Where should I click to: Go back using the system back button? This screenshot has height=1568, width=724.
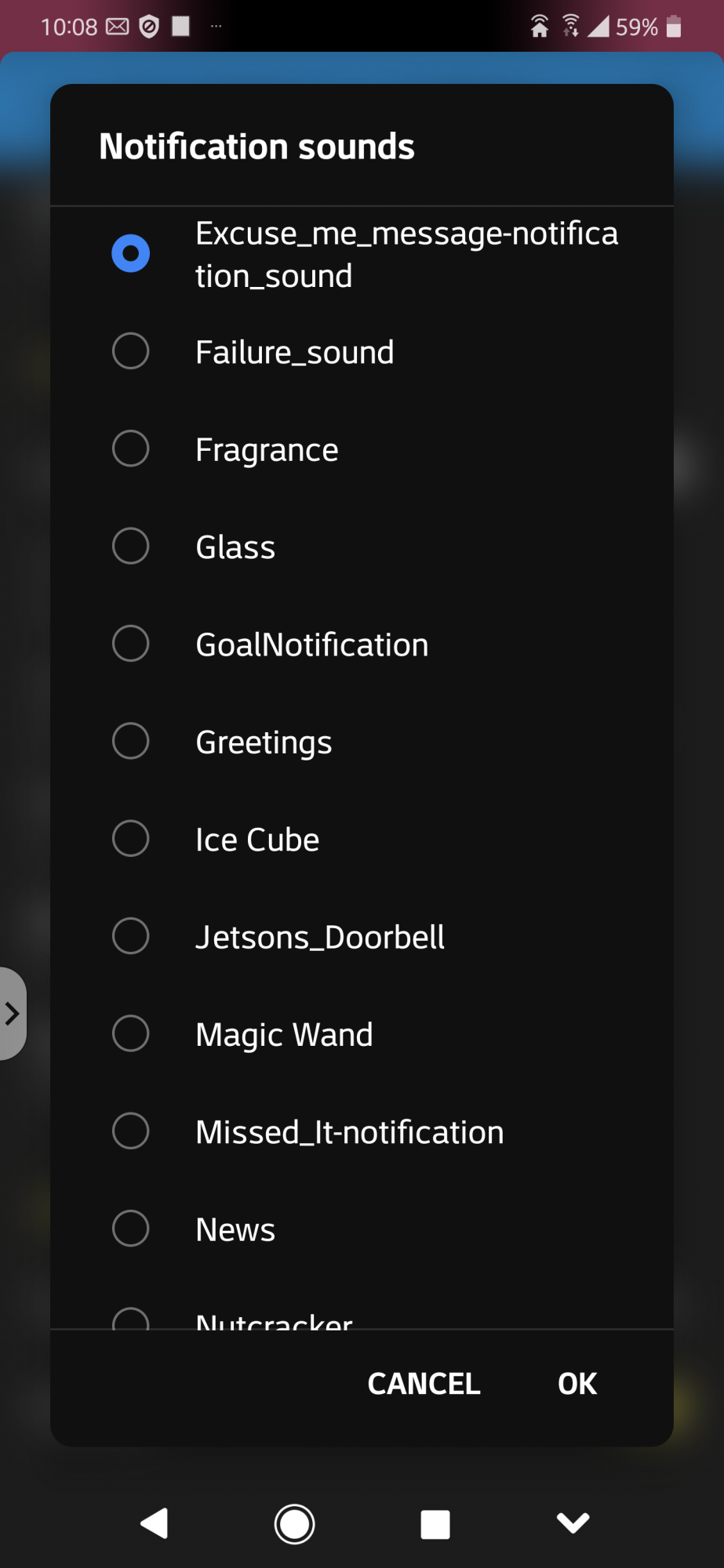[x=155, y=1523]
